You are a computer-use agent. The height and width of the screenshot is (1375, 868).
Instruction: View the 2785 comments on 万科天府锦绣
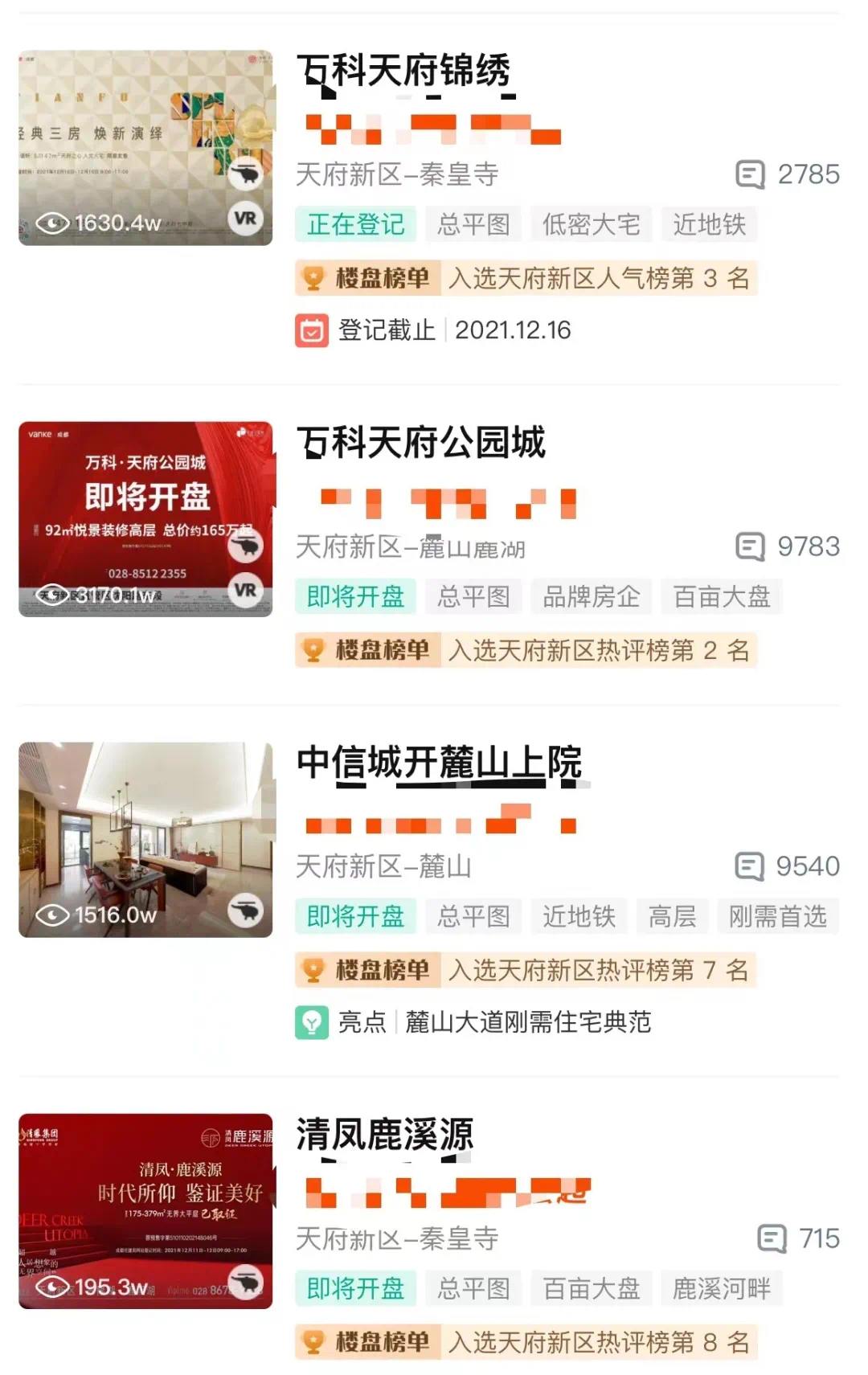[788, 174]
